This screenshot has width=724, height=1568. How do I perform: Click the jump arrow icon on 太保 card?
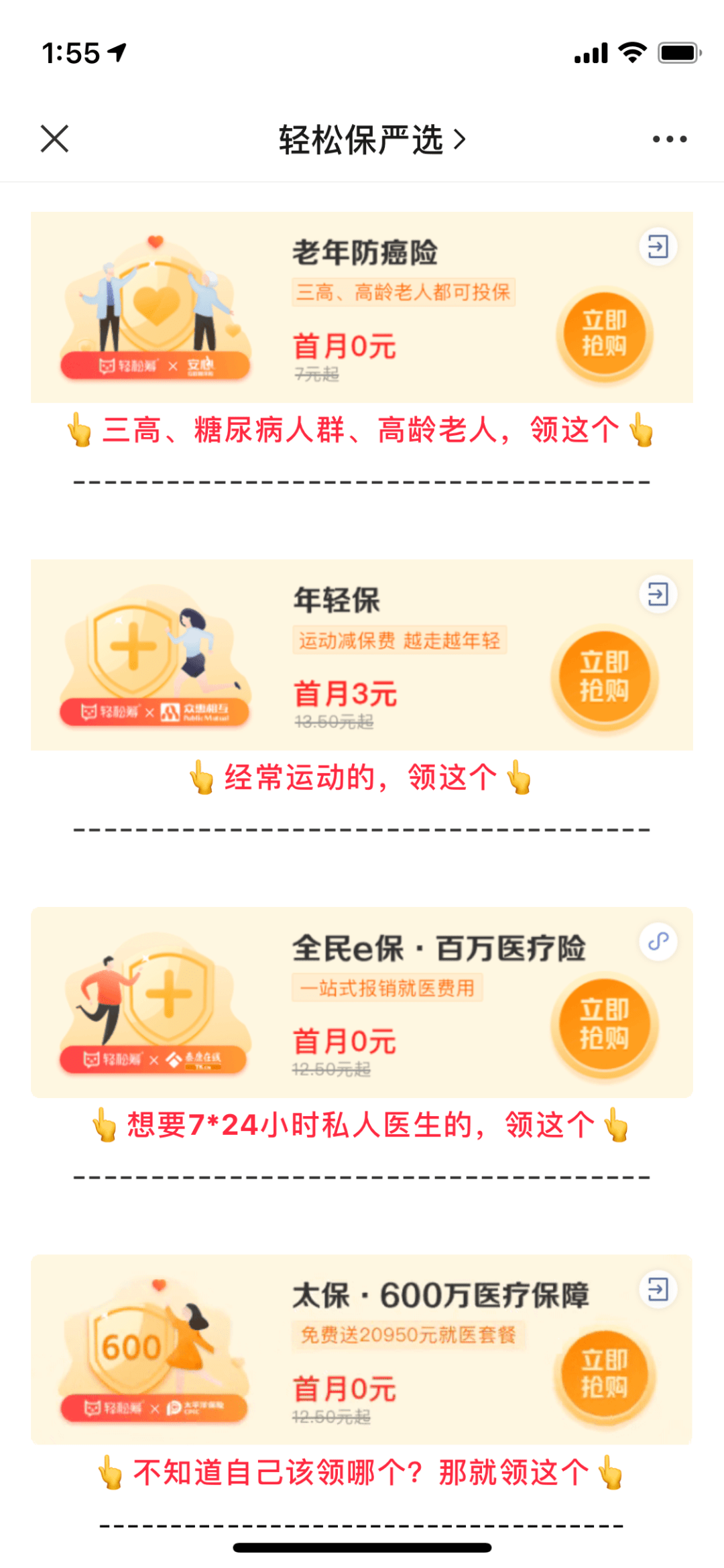click(658, 1290)
